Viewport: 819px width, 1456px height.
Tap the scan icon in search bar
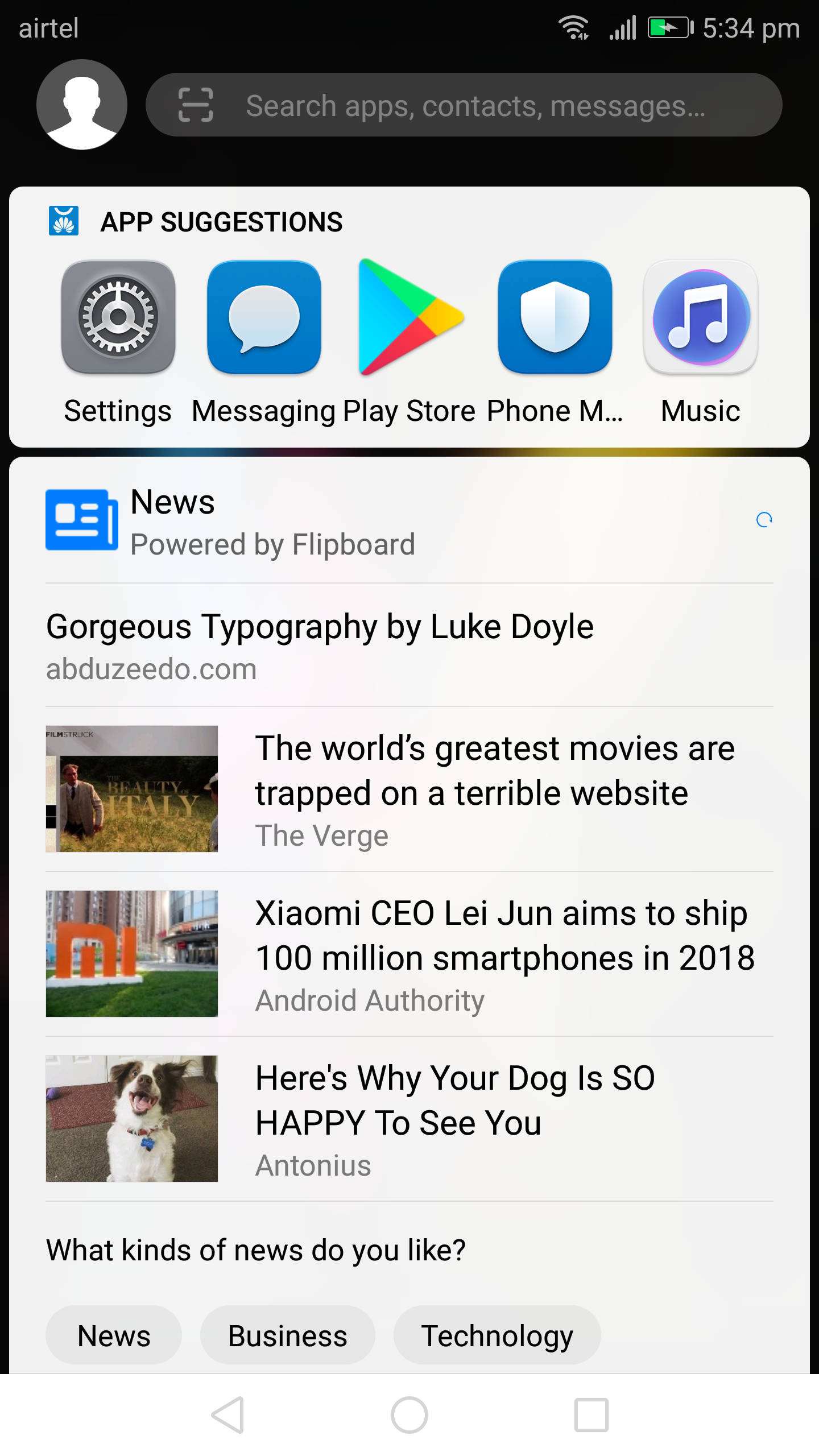tap(195, 105)
